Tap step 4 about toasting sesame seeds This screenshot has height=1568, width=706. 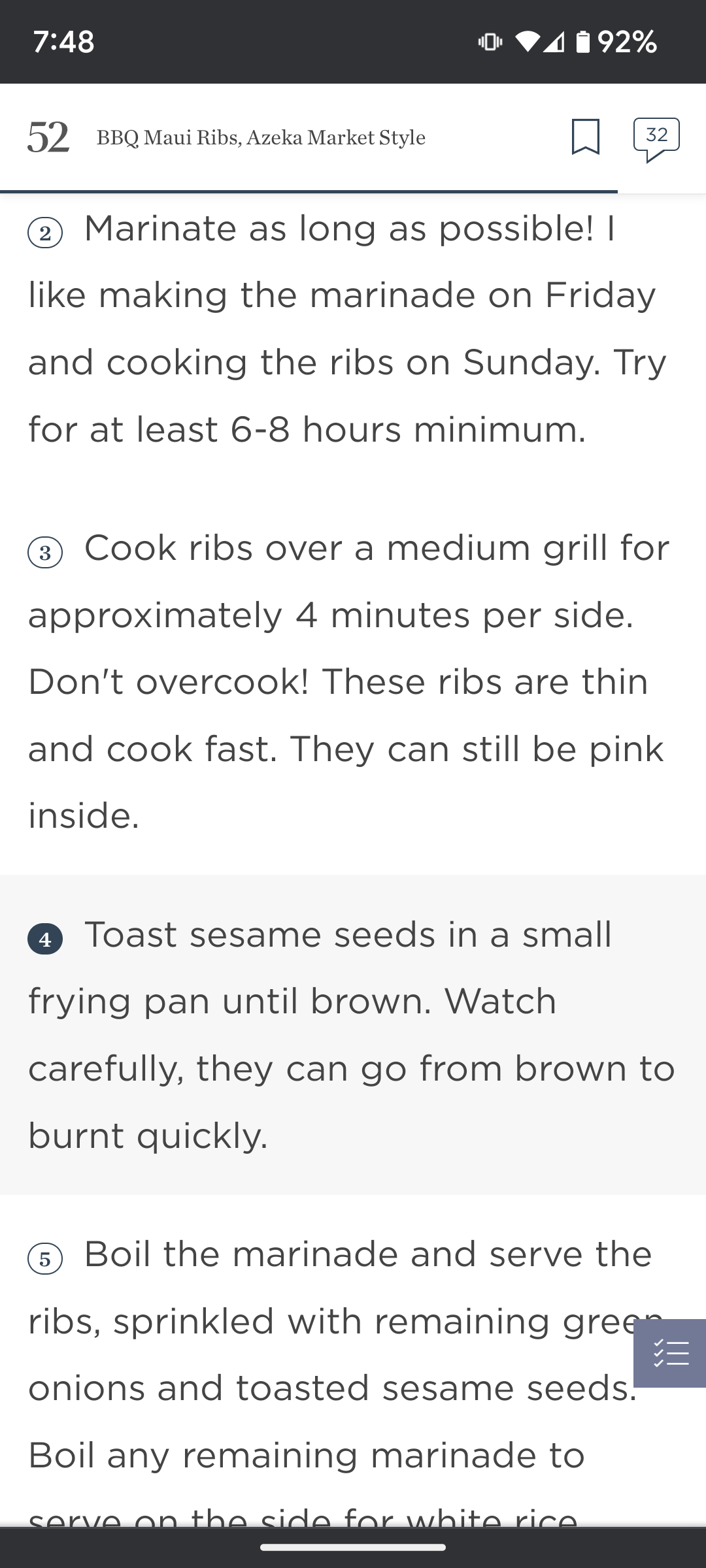click(x=353, y=1035)
